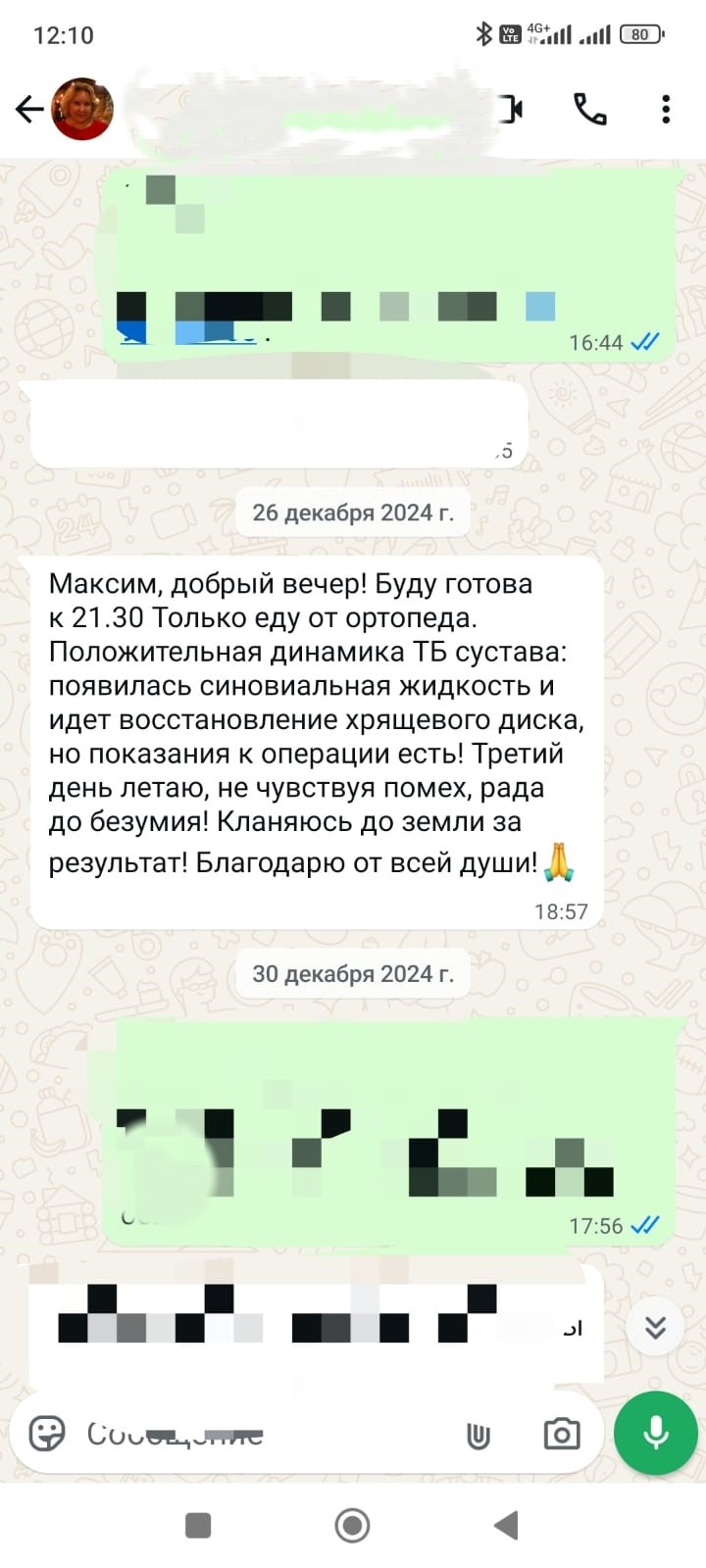
Task: Open the emoji picker
Action: pyautogui.click(x=47, y=1434)
